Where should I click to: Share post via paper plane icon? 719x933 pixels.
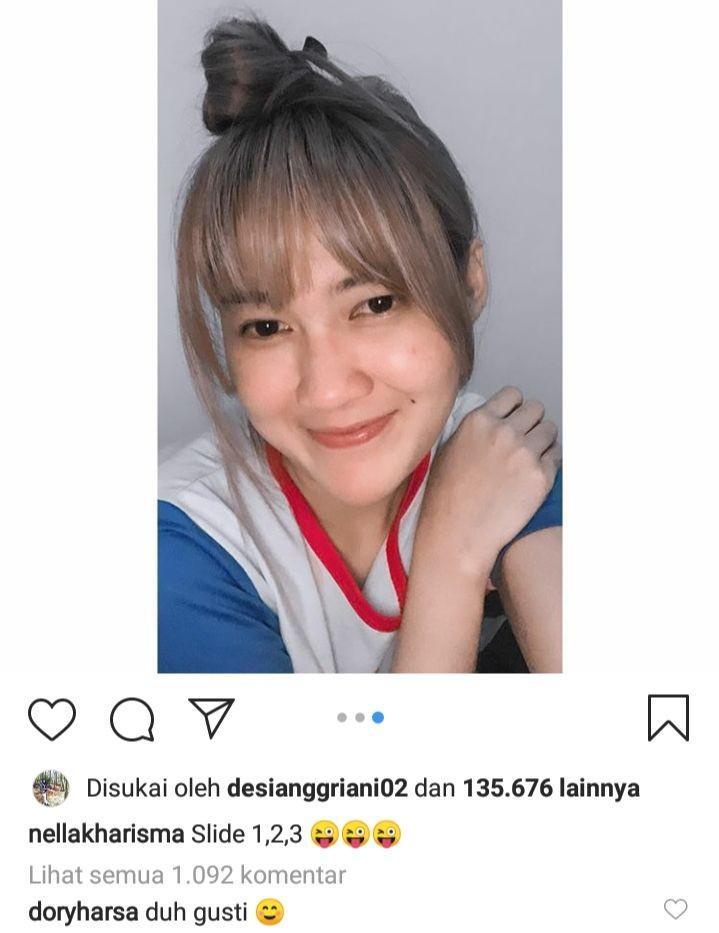211,717
